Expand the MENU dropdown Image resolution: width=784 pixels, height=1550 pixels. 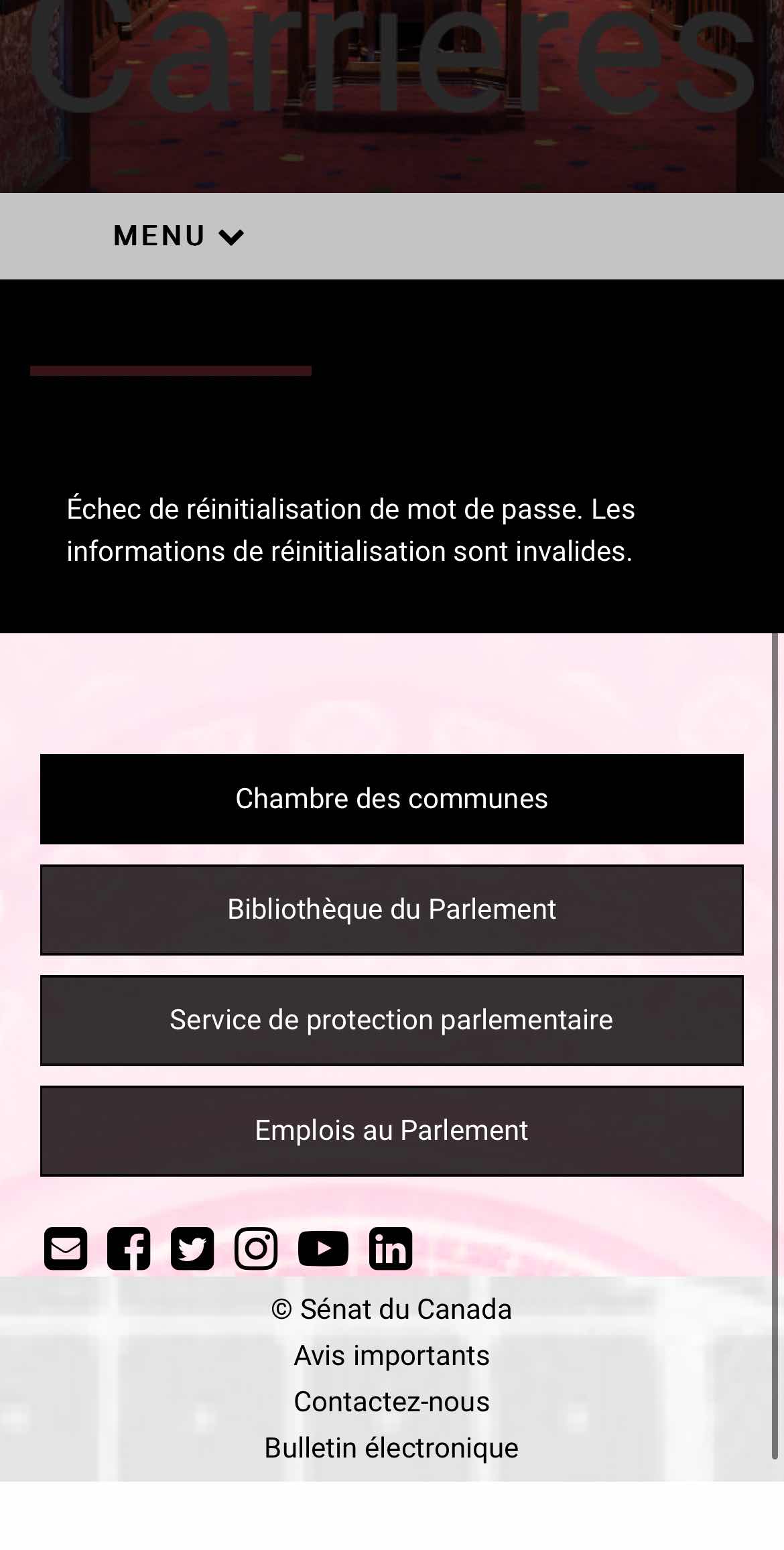[178, 236]
